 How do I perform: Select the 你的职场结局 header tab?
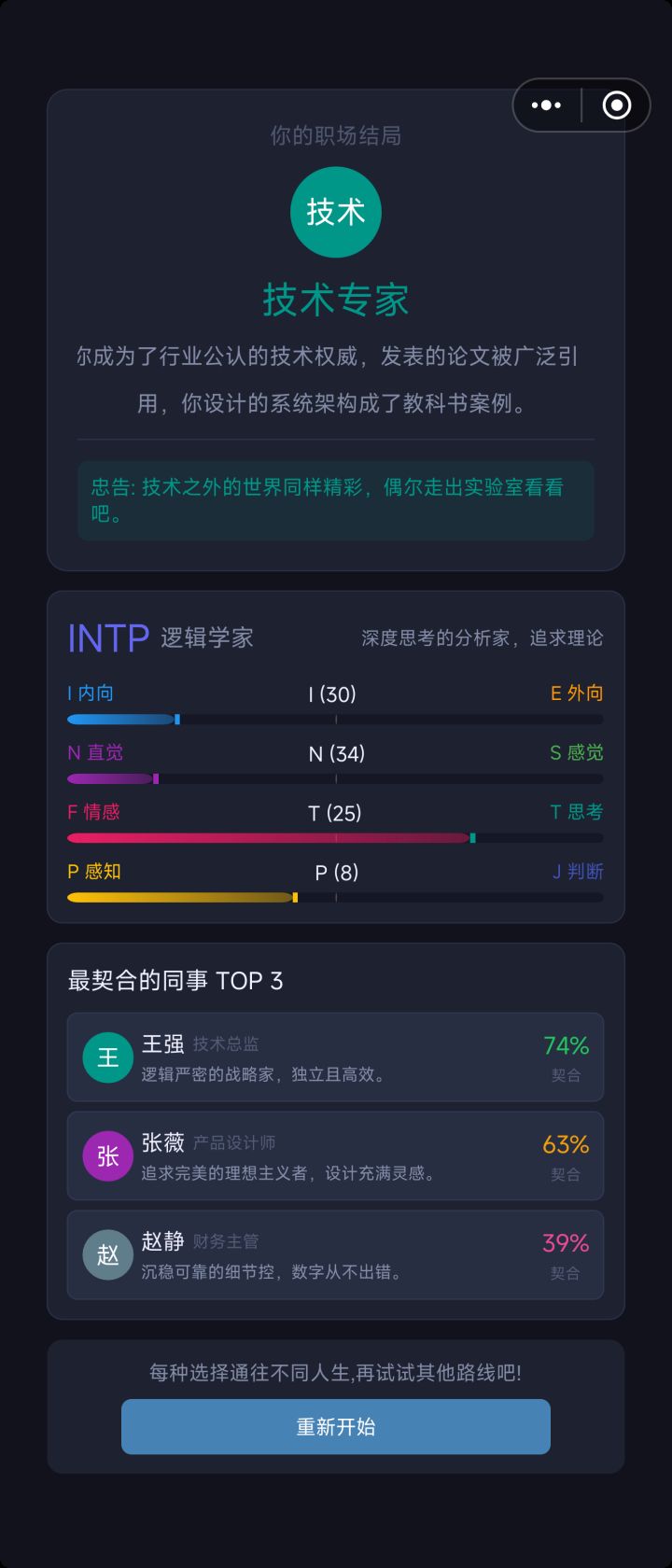coord(336,136)
